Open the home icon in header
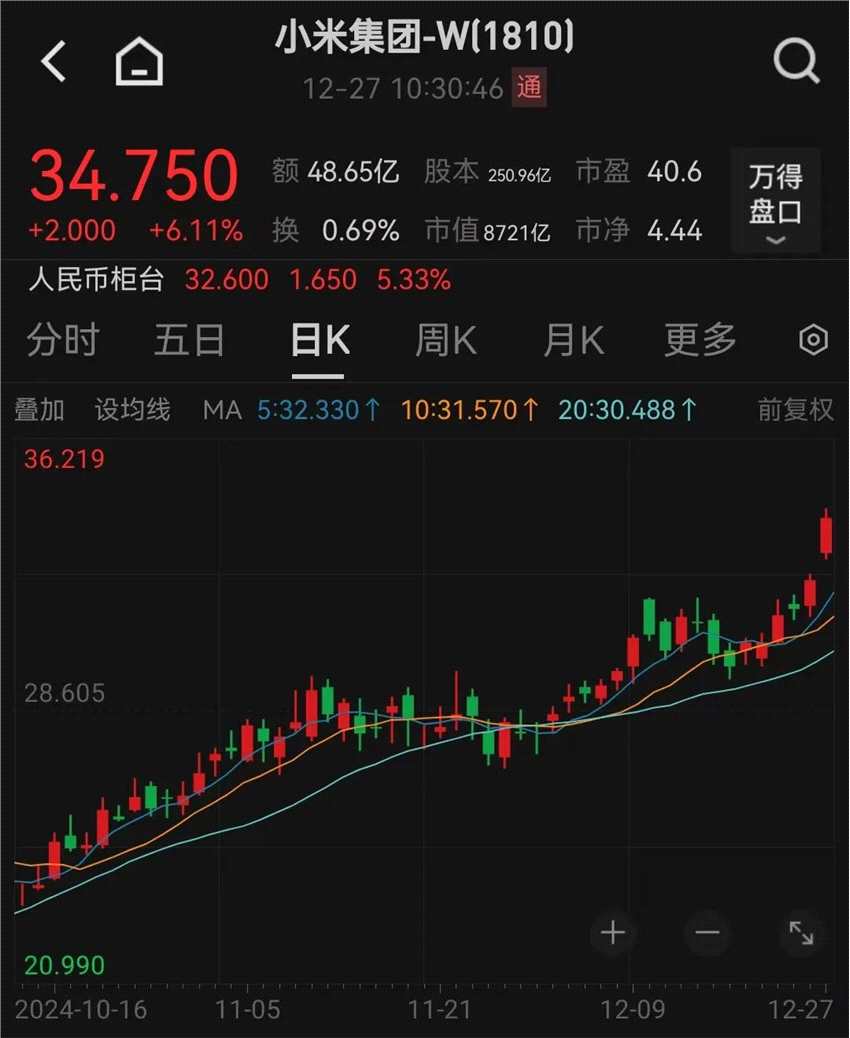The image size is (850, 1038). point(139,63)
